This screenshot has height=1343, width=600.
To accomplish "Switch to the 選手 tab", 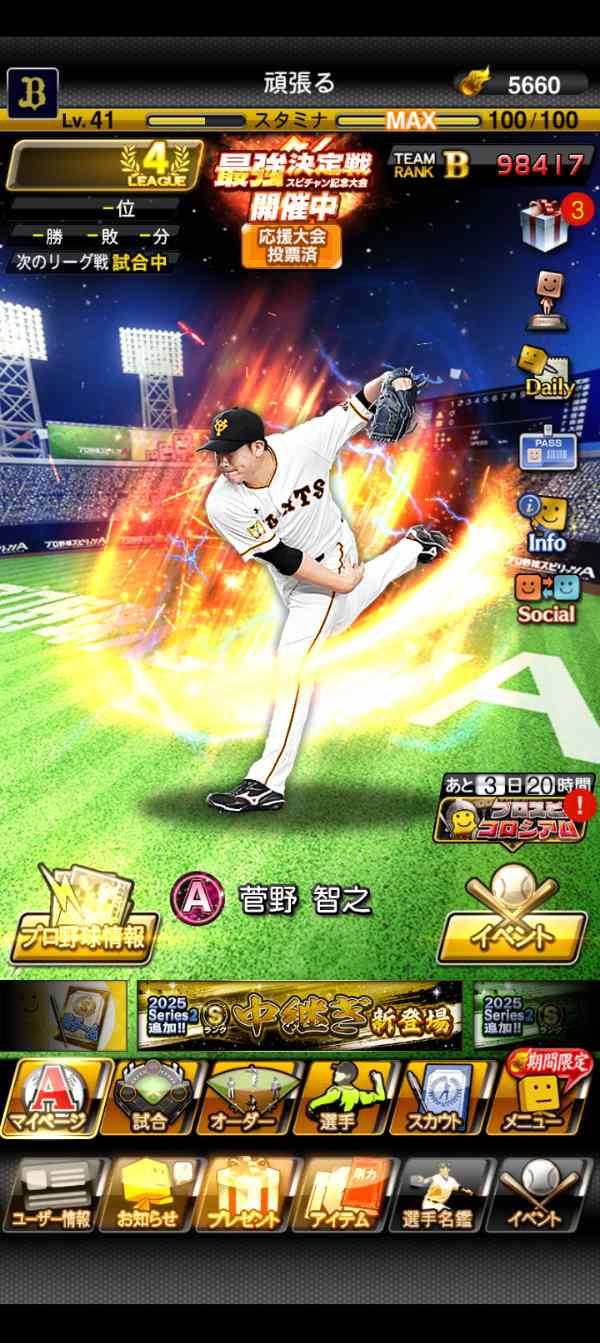I will point(339,1097).
